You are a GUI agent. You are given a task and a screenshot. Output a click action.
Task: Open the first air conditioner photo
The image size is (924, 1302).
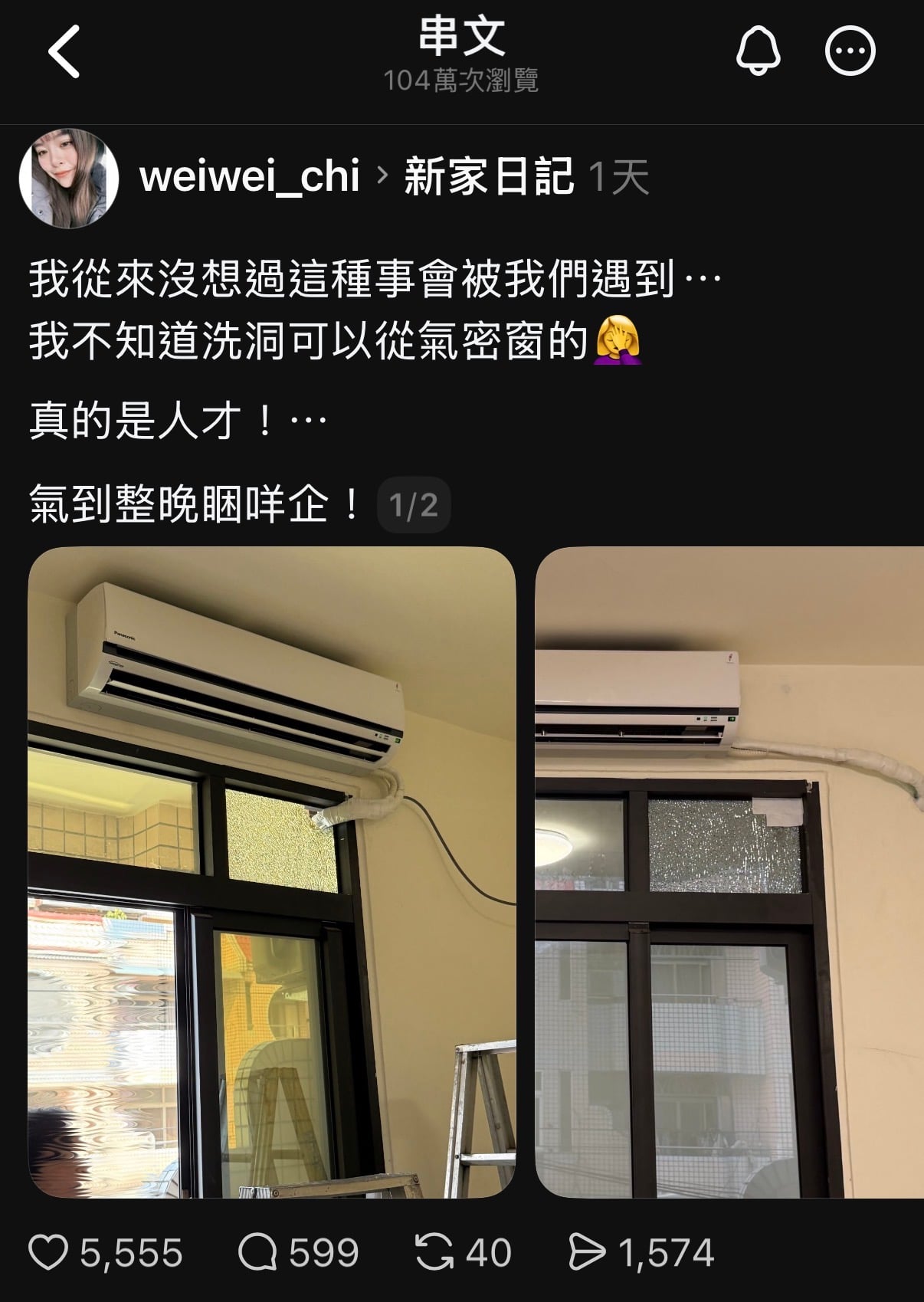click(x=272, y=871)
